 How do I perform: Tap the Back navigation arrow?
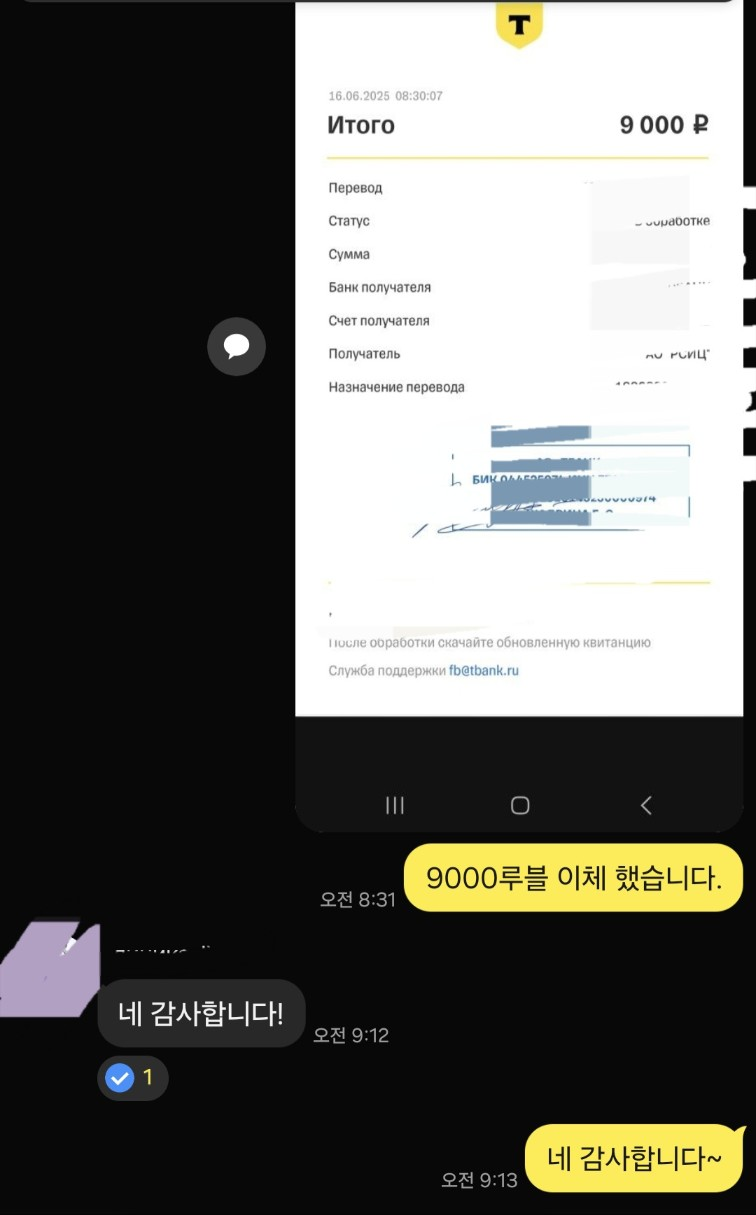coord(646,804)
